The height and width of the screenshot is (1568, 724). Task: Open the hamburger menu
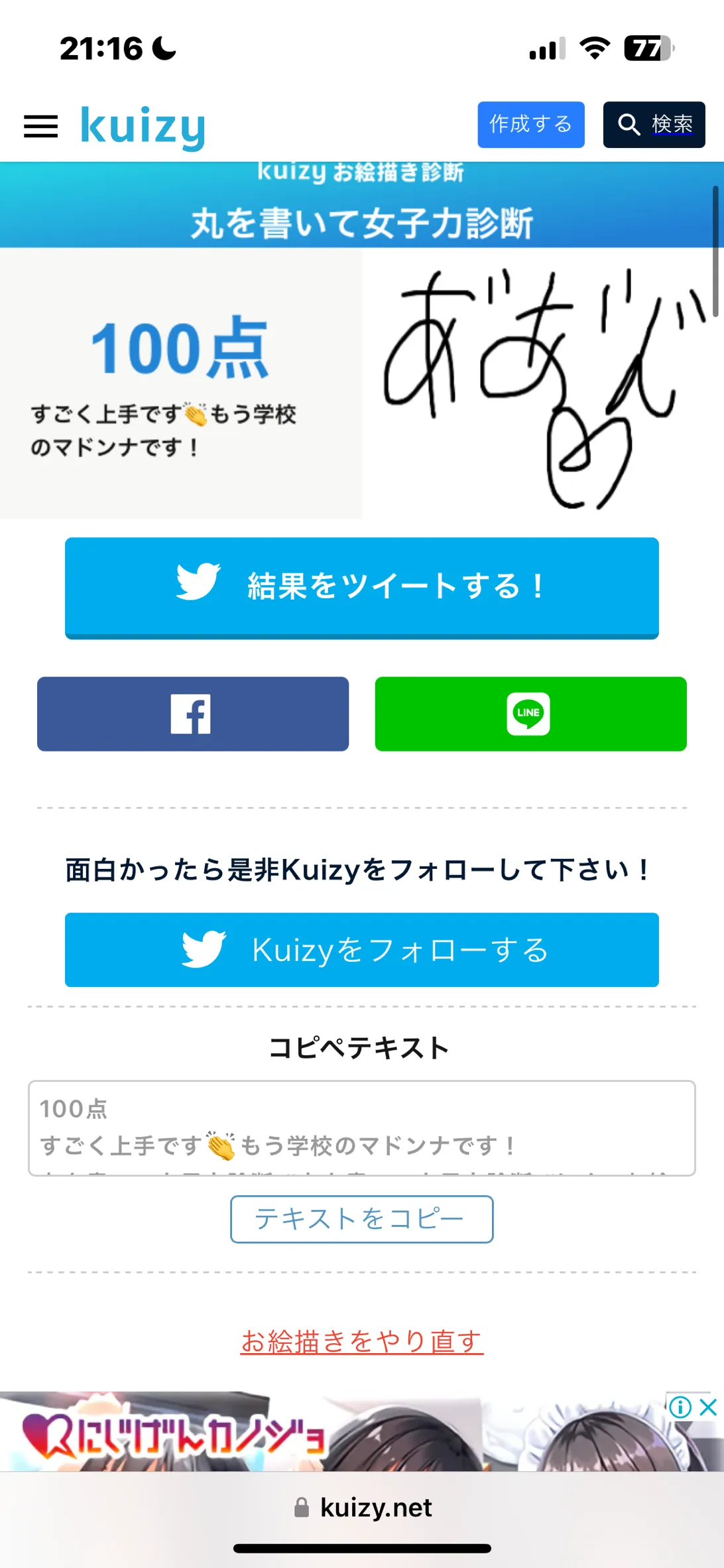(x=40, y=126)
